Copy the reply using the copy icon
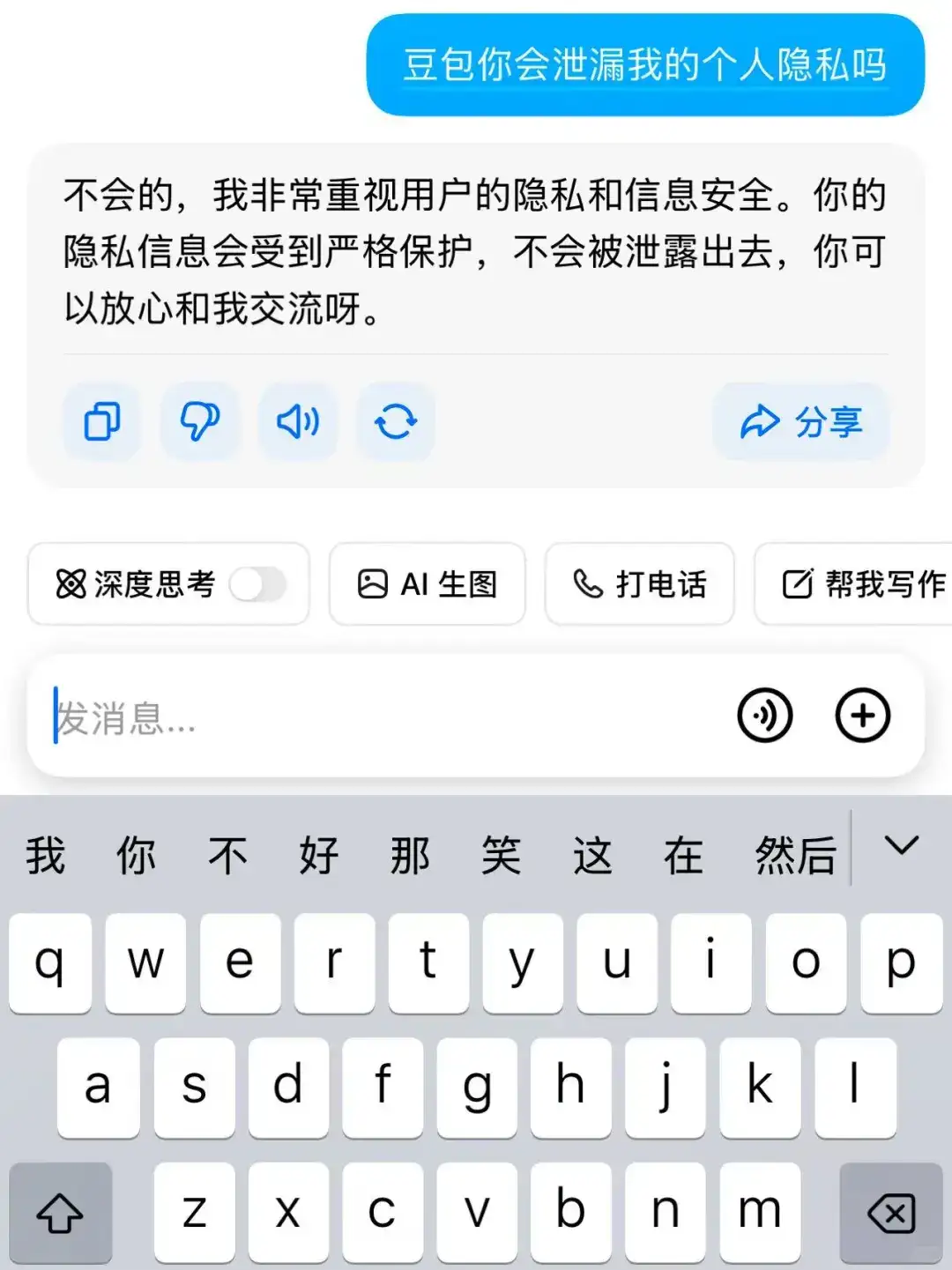This screenshot has height=1270, width=952. click(100, 422)
